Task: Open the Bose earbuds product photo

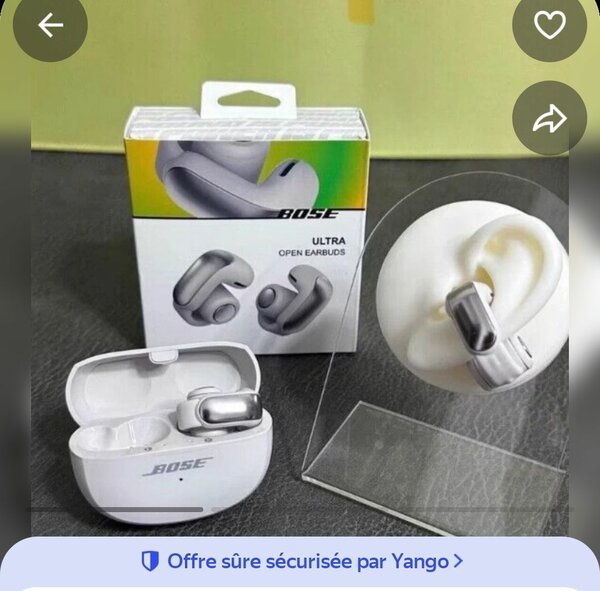Action: (300, 300)
